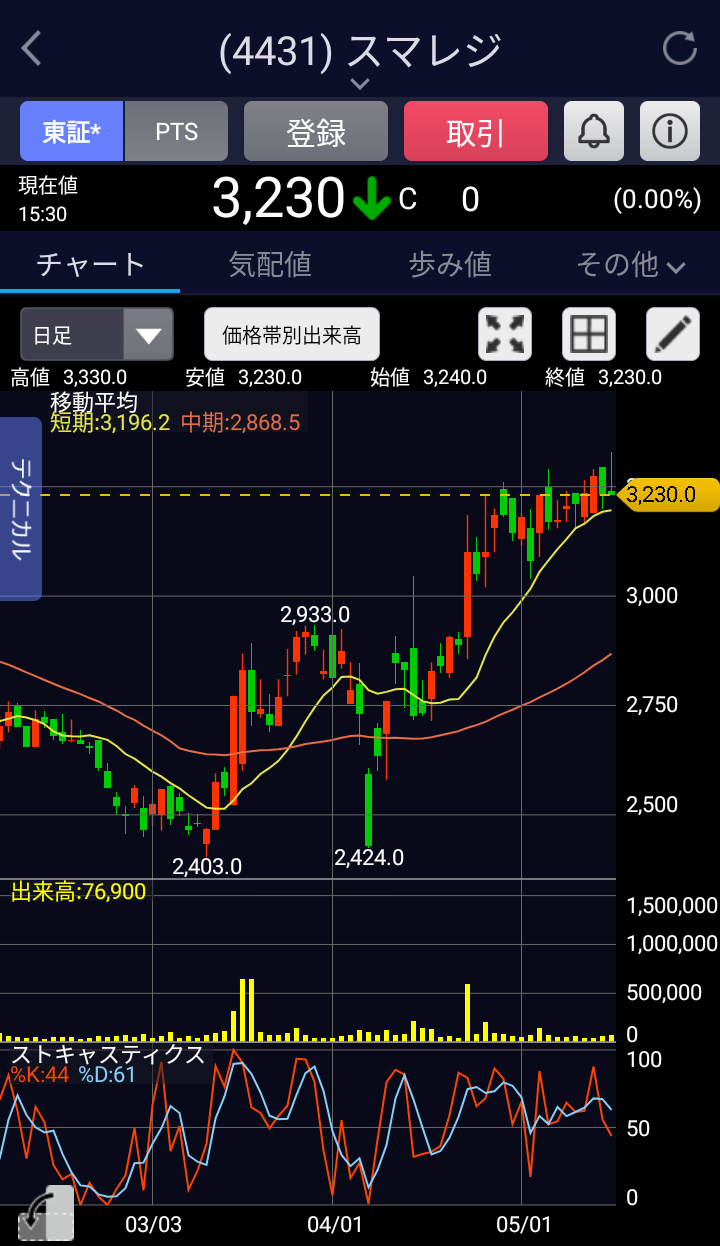This screenshot has width=720, height=1246.
Task: Open the chart drawing pencil tool
Action: coord(672,334)
